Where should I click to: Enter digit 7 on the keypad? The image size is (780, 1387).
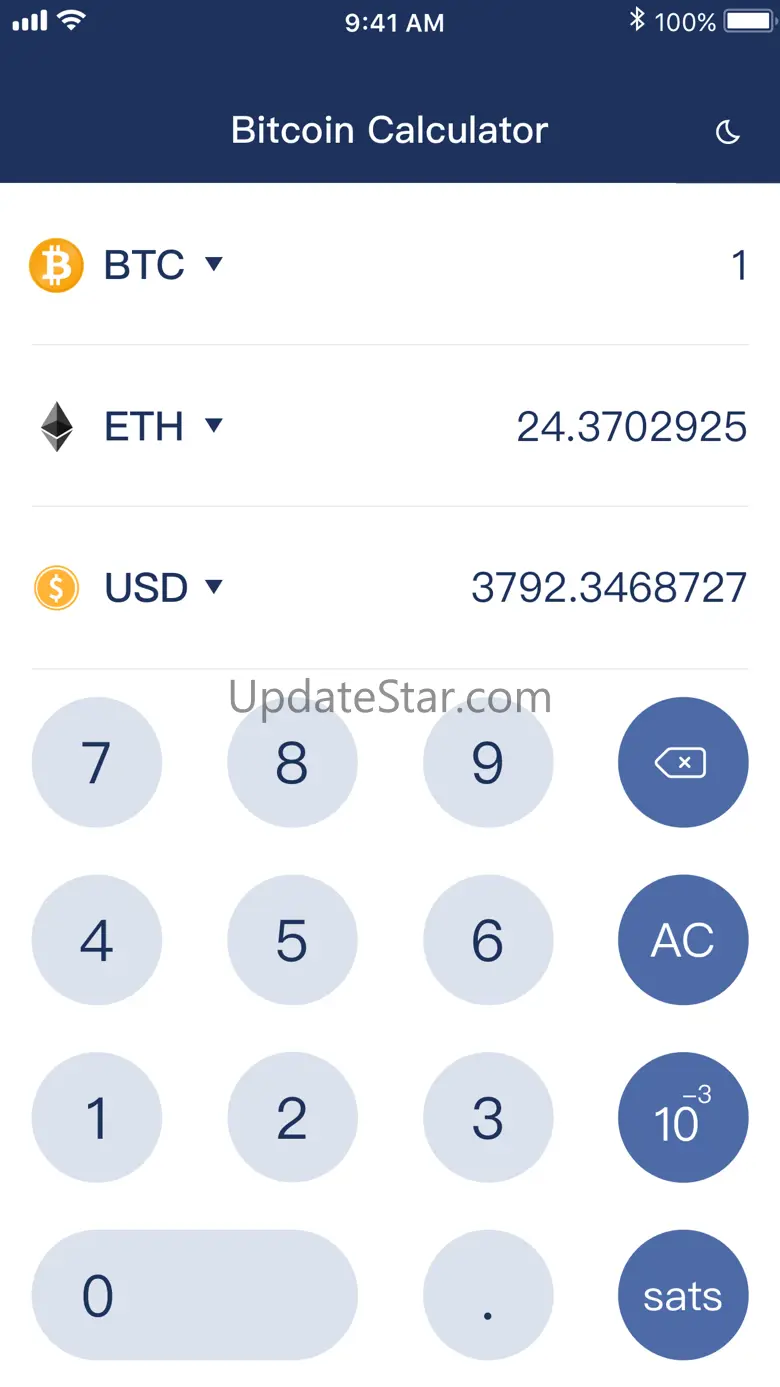[97, 763]
